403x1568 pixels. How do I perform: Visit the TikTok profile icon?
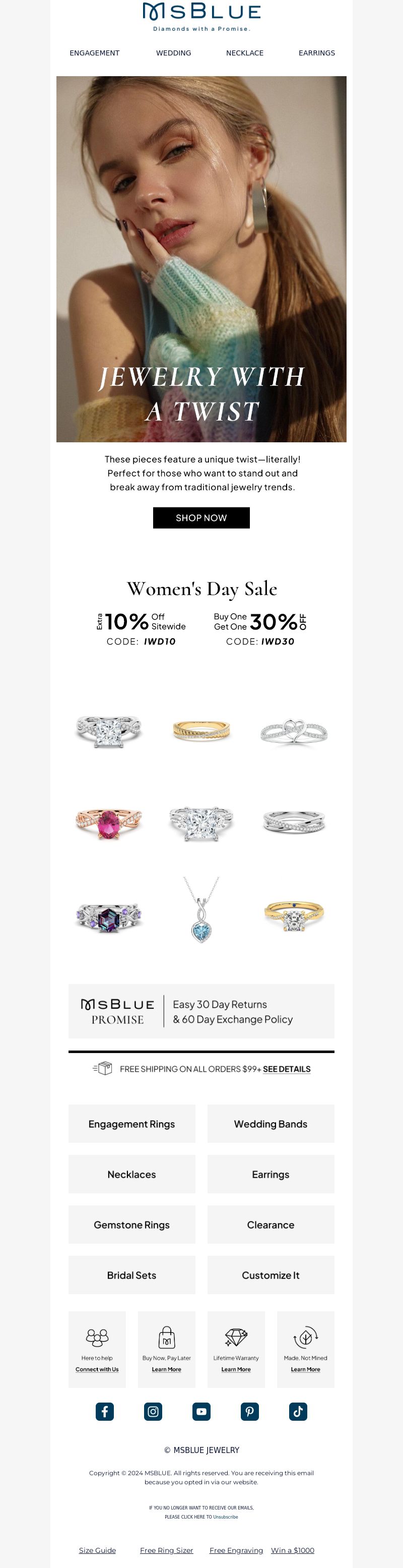pyautogui.click(x=298, y=1411)
